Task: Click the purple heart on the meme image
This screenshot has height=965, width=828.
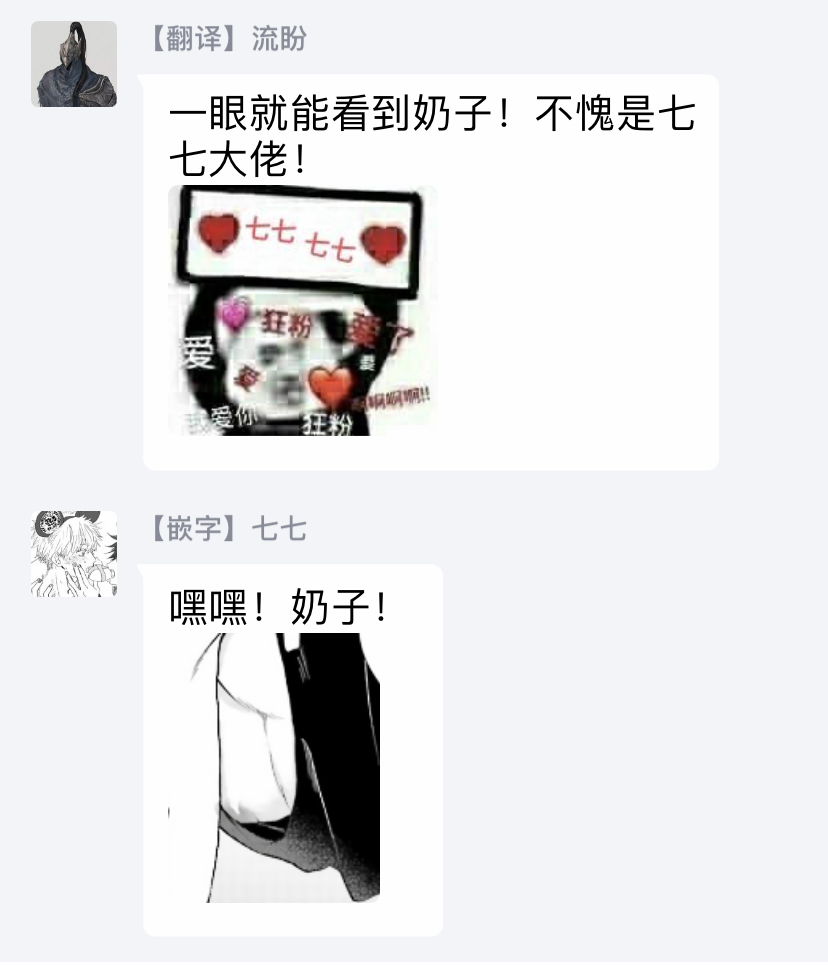Action: tap(234, 315)
